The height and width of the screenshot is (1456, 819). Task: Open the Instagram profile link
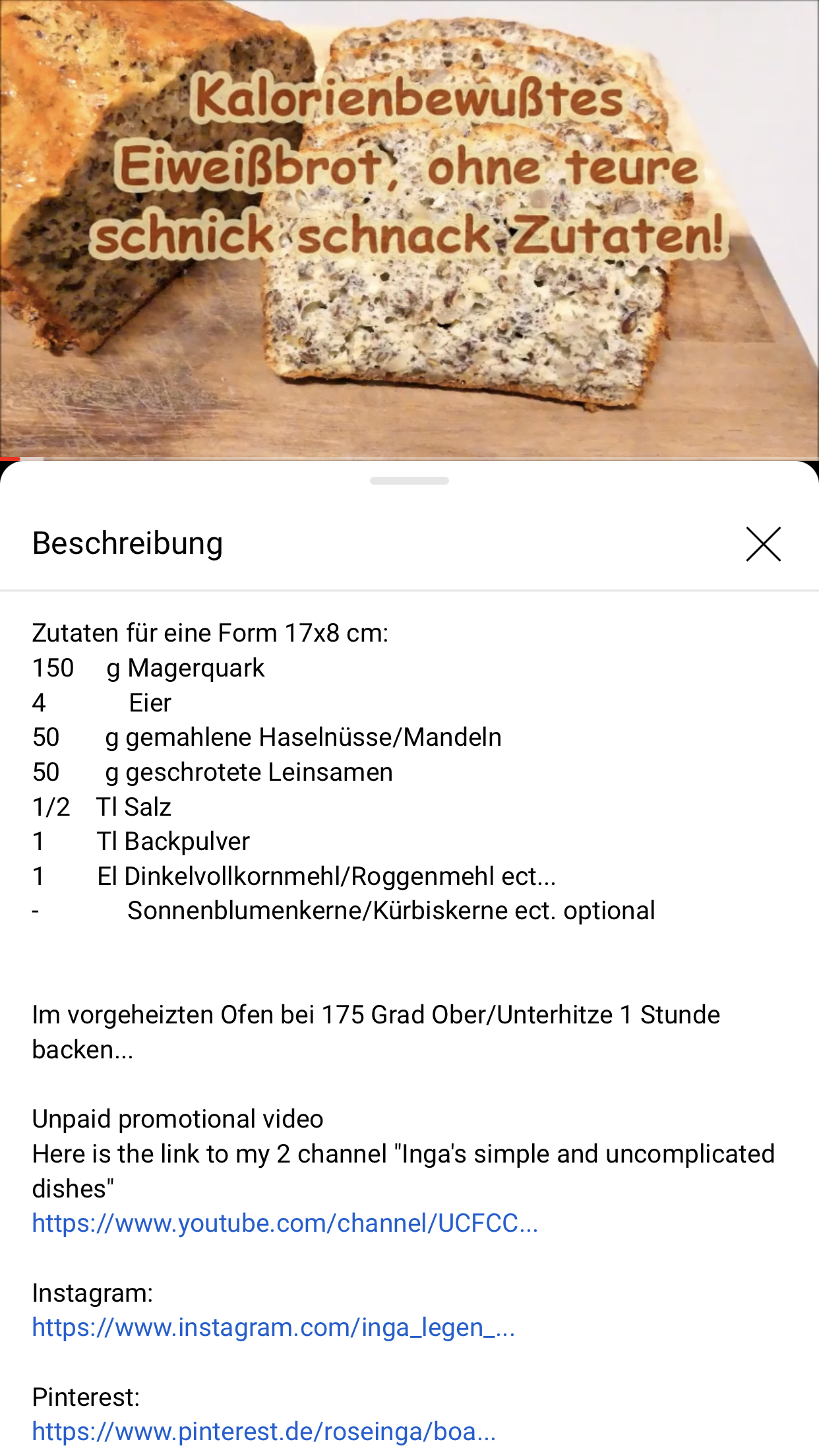point(273,1327)
